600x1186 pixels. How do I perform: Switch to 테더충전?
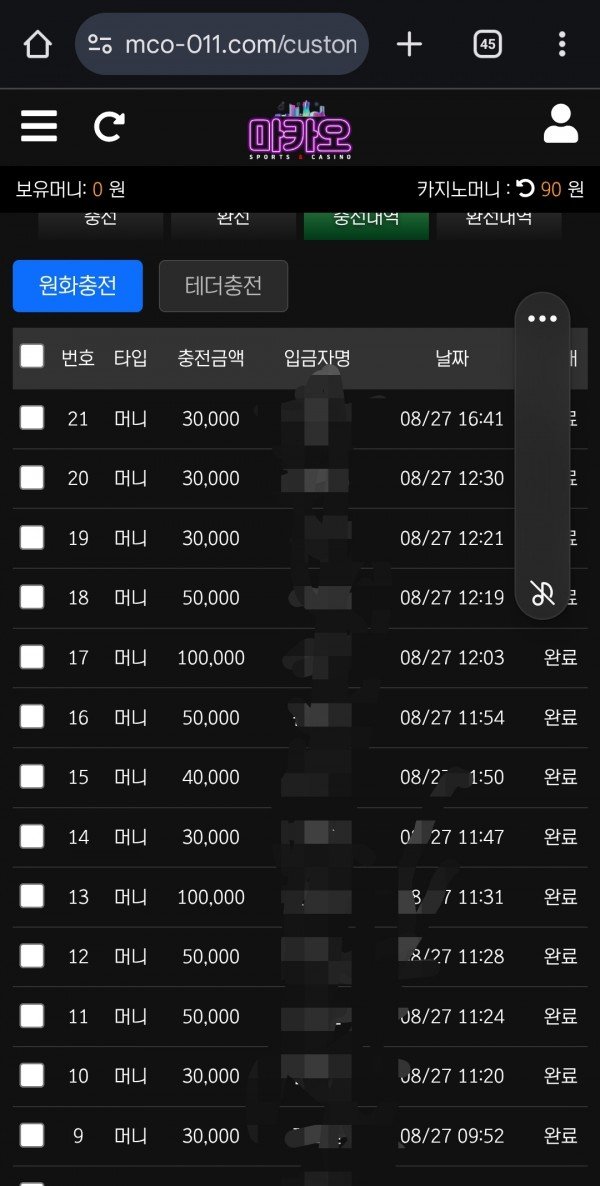point(223,286)
